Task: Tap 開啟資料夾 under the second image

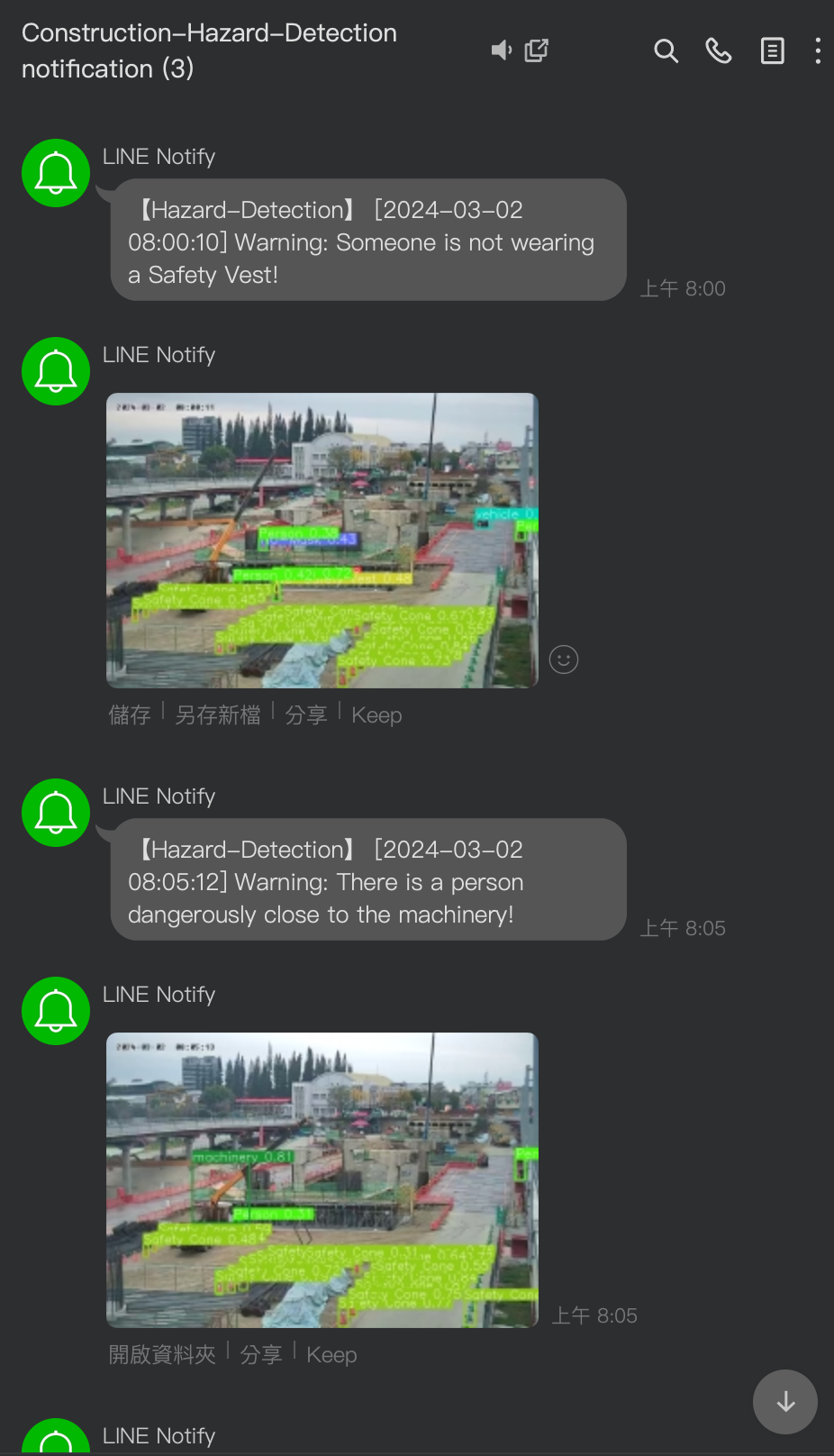Action: pyautogui.click(x=162, y=1355)
